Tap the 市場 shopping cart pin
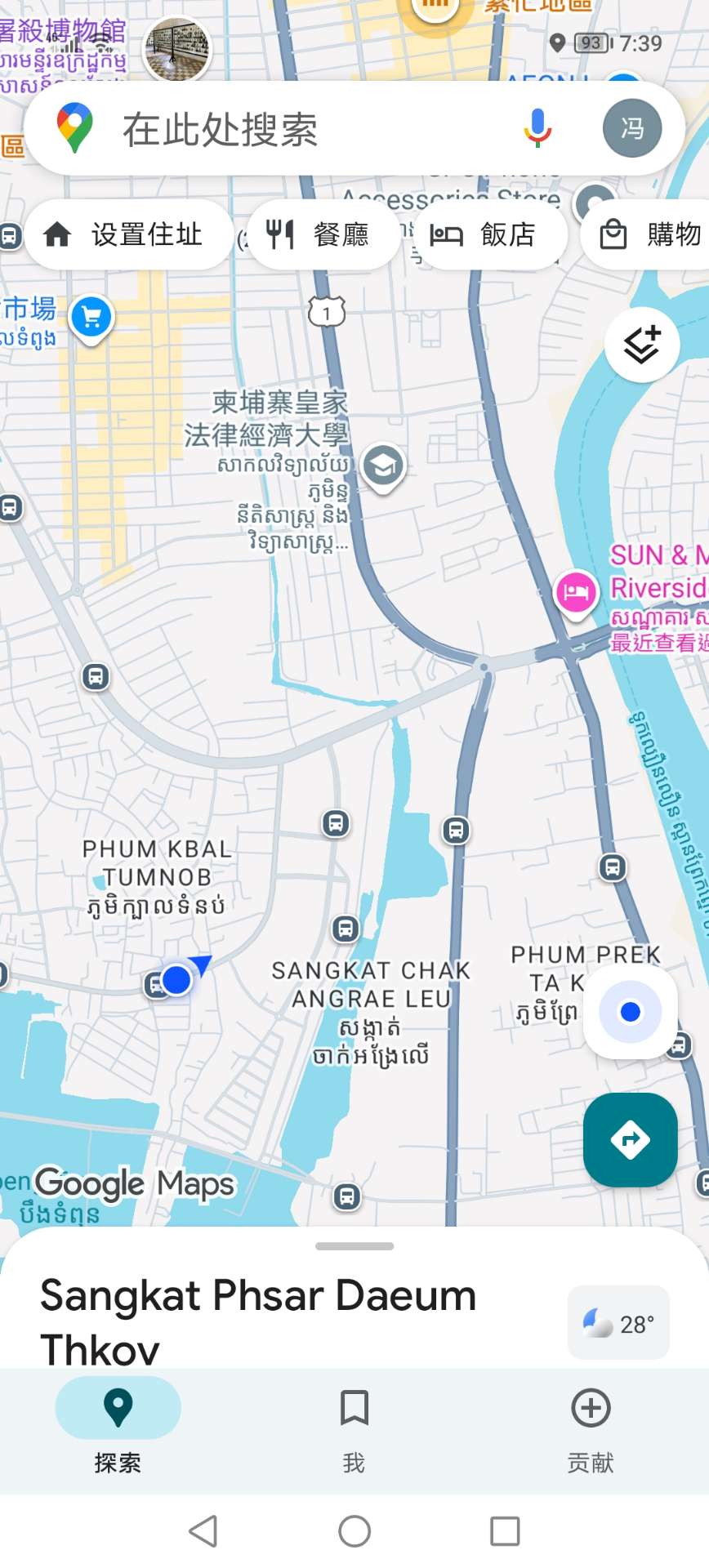The width and height of the screenshot is (709, 1568). tap(91, 317)
